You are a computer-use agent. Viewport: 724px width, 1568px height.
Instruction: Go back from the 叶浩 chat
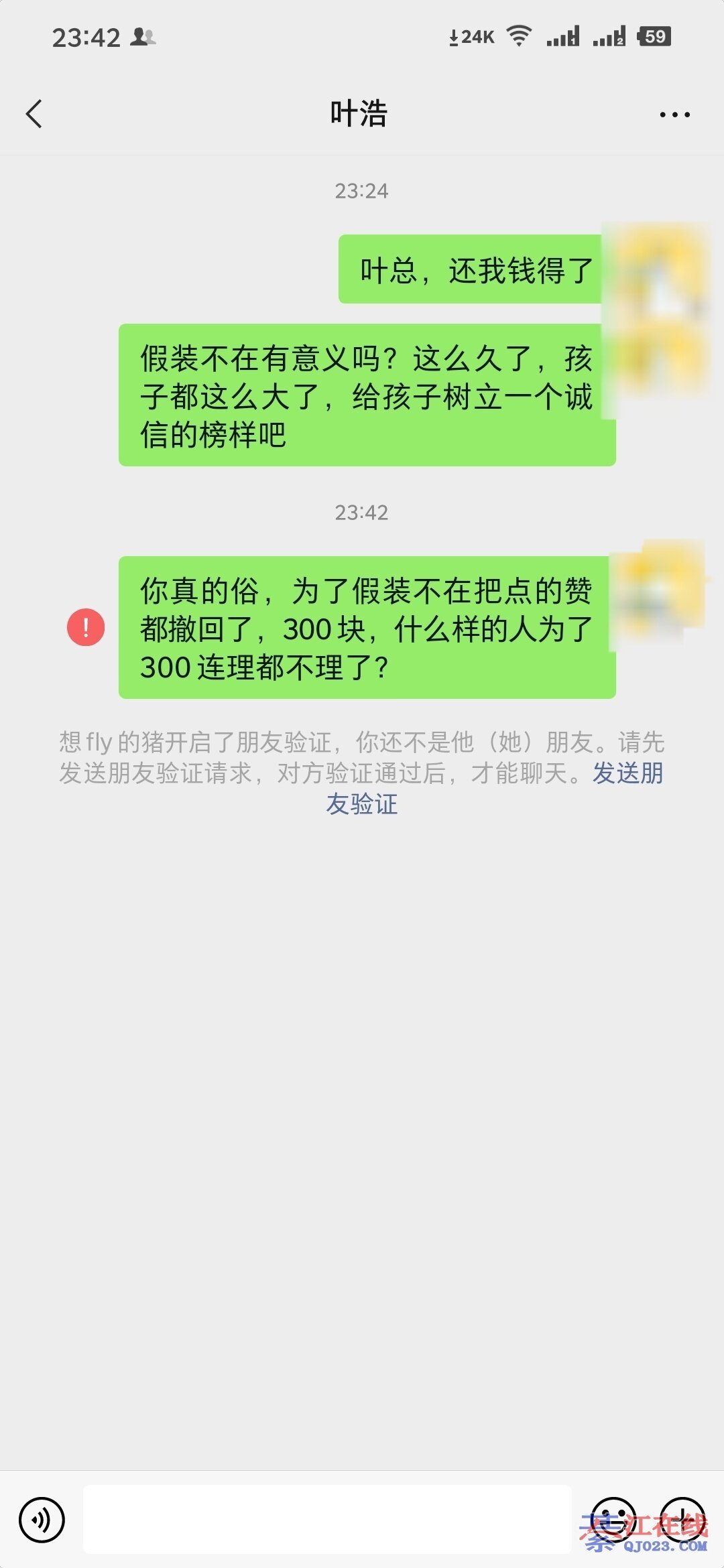35,114
